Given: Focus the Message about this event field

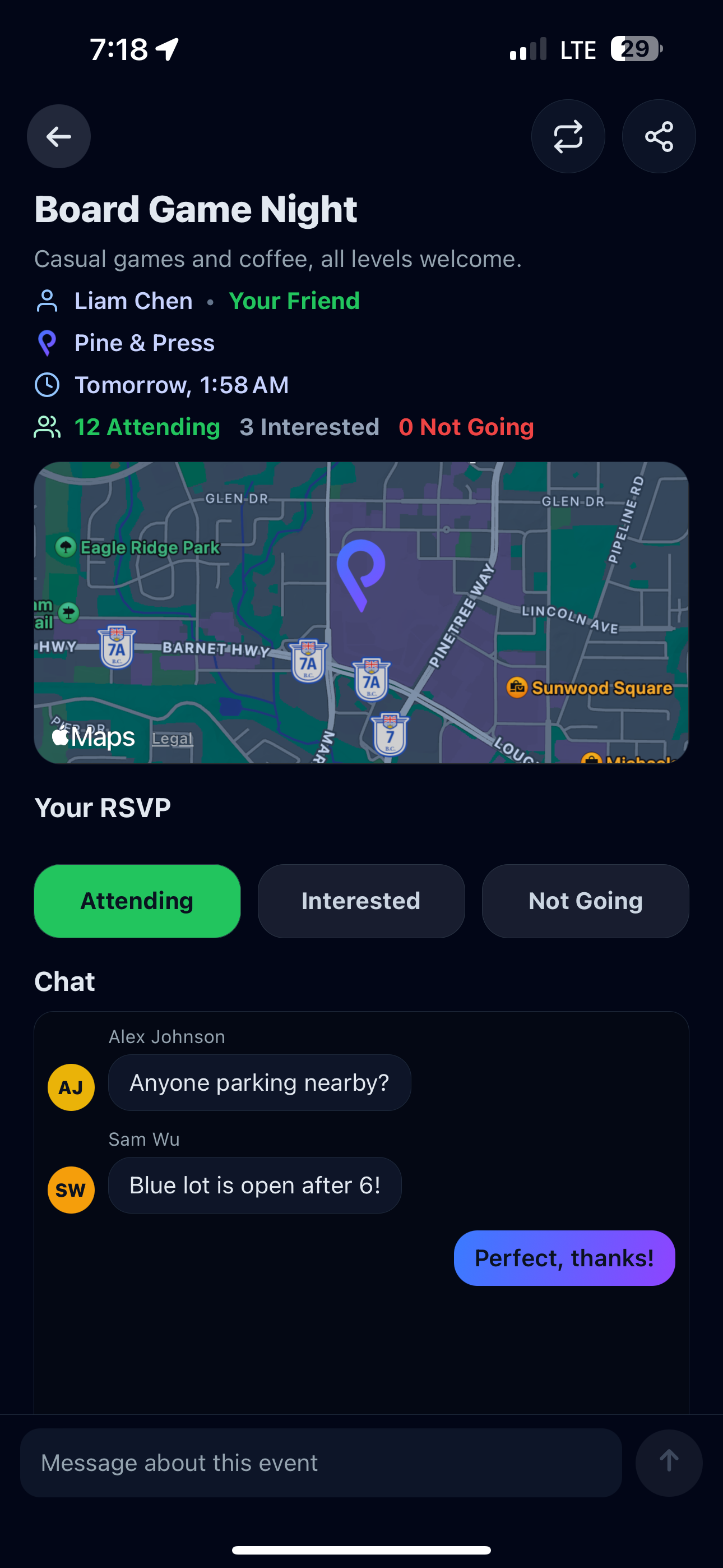Looking at the screenshot, I should pos(321,1463).
